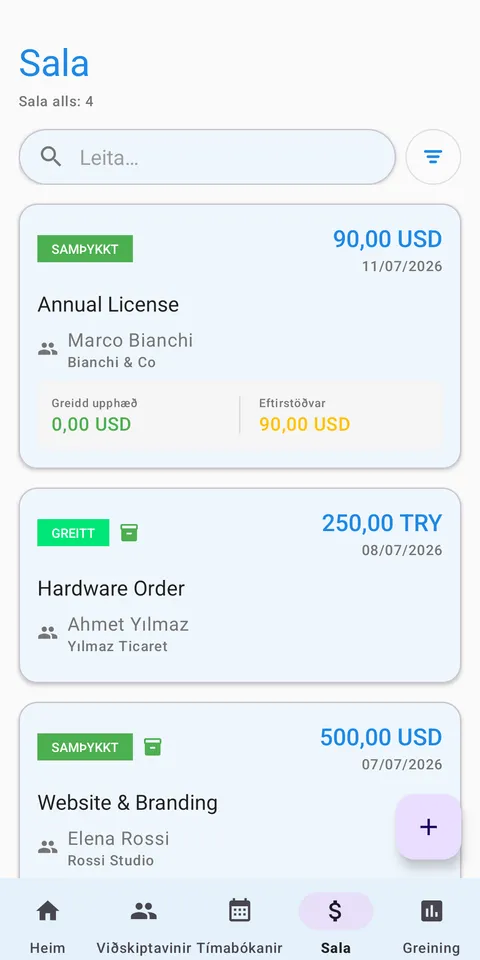Image resolution: width=480 pixels, height=960 pixels.
Task: Open the Hardware Order sale card
Action: coord(240,585)
